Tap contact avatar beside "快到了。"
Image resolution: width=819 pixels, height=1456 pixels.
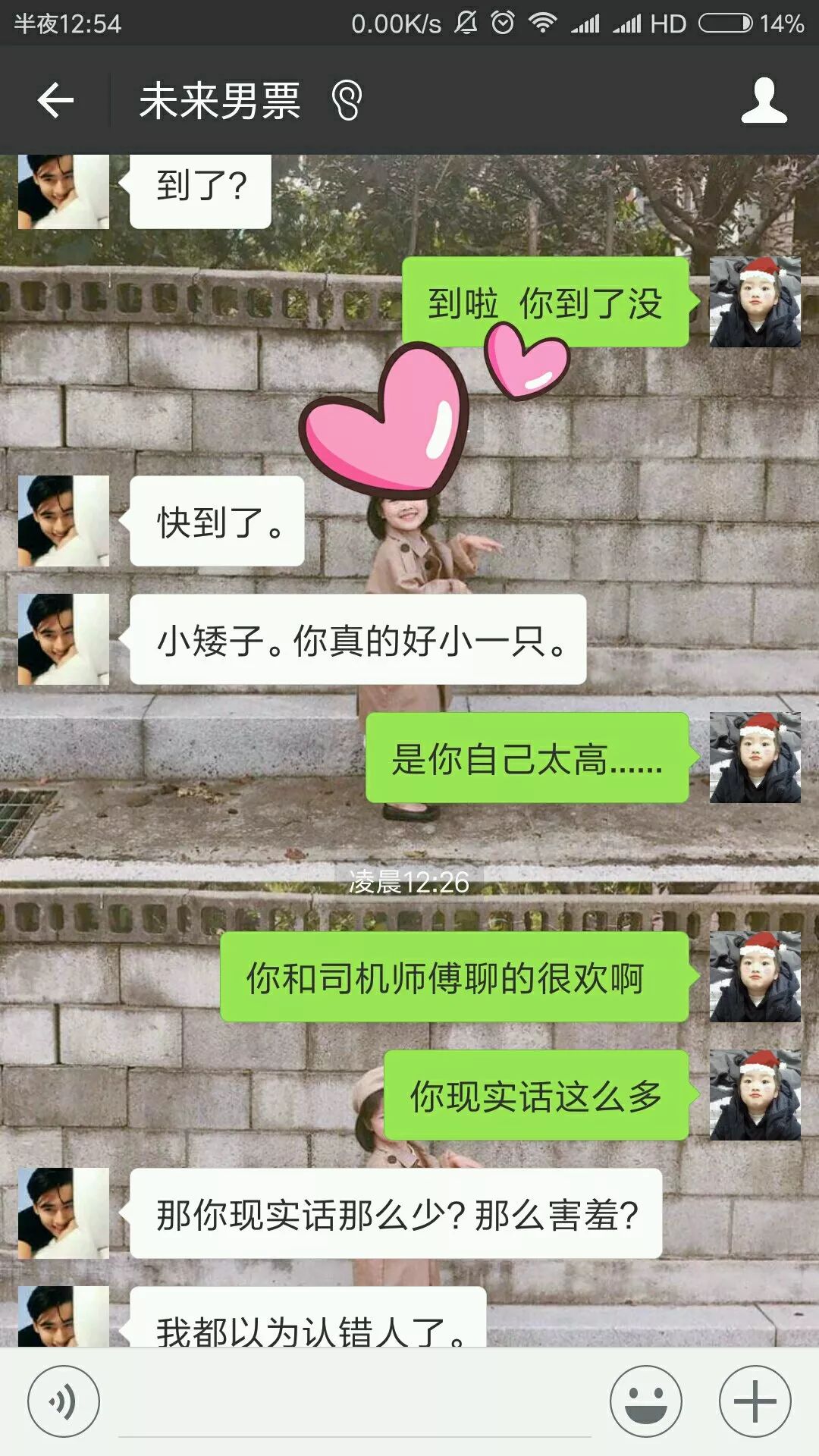64,521
